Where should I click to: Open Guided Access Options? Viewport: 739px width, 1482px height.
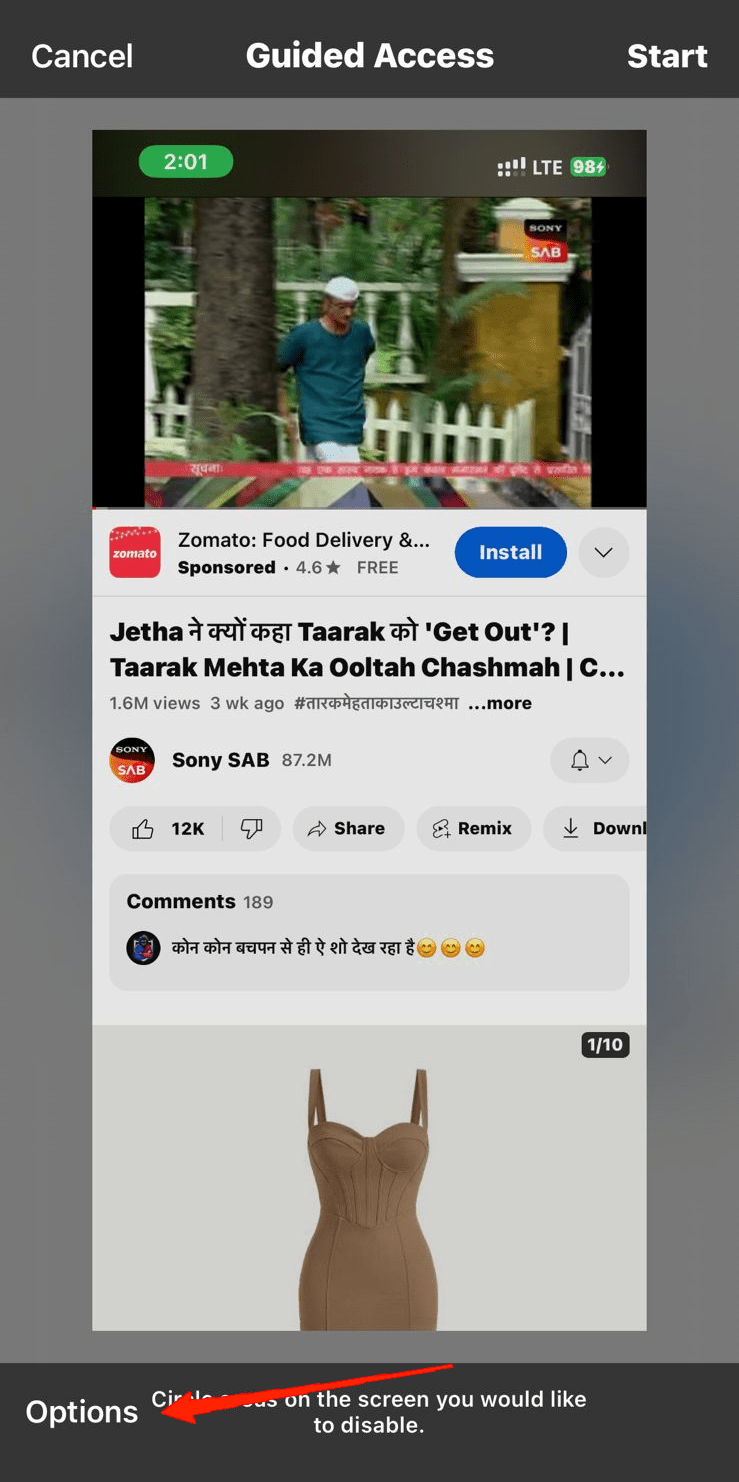82,1411
